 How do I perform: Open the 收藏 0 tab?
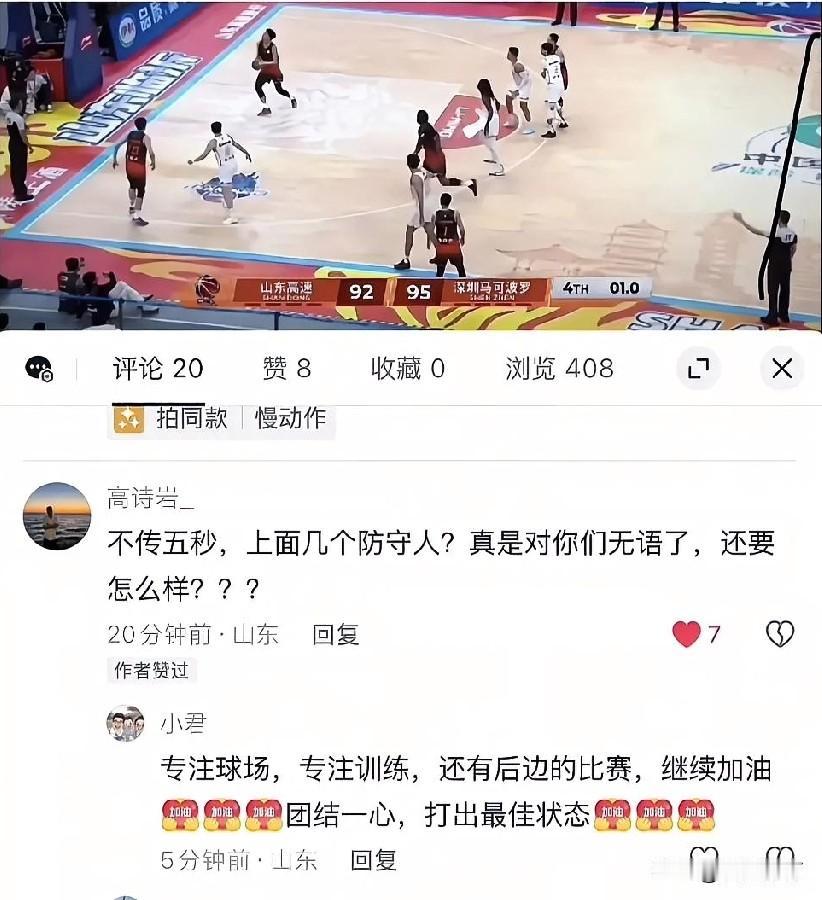click(407, 369)
